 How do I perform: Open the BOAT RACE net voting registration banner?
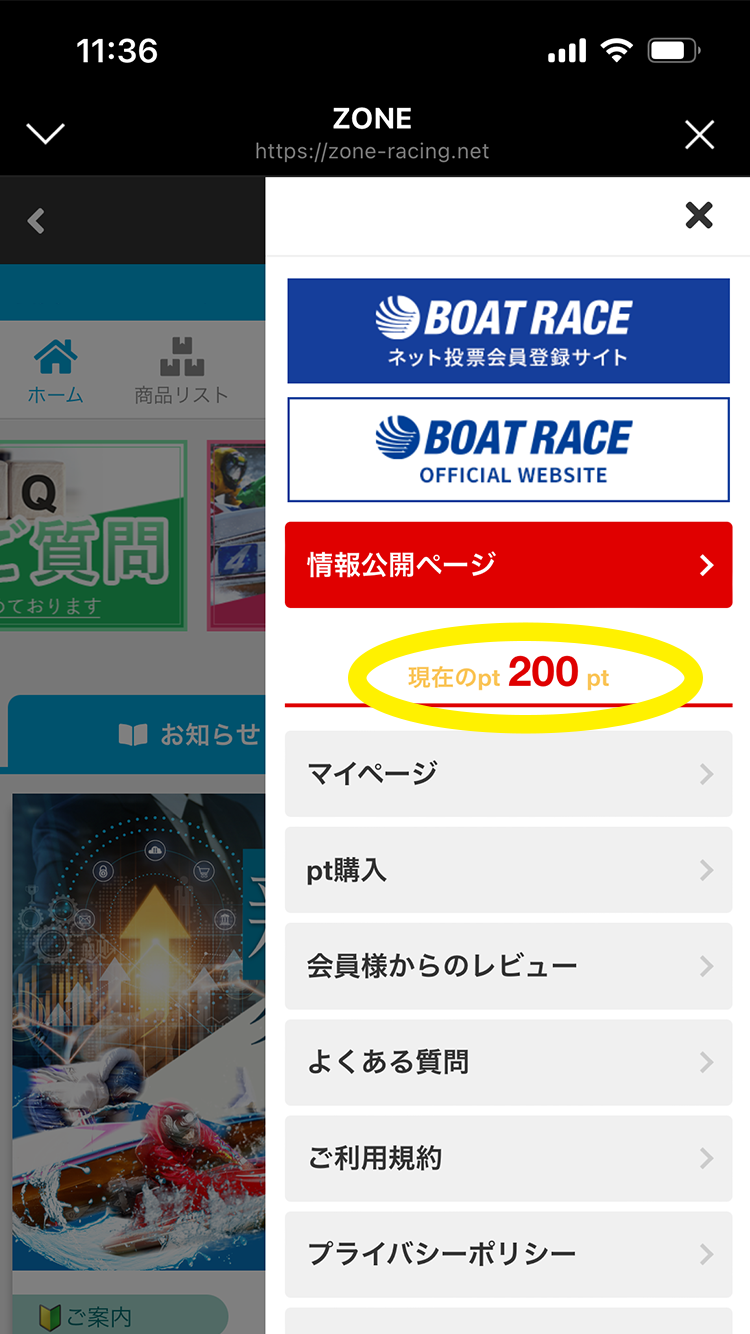click(508, 331)
